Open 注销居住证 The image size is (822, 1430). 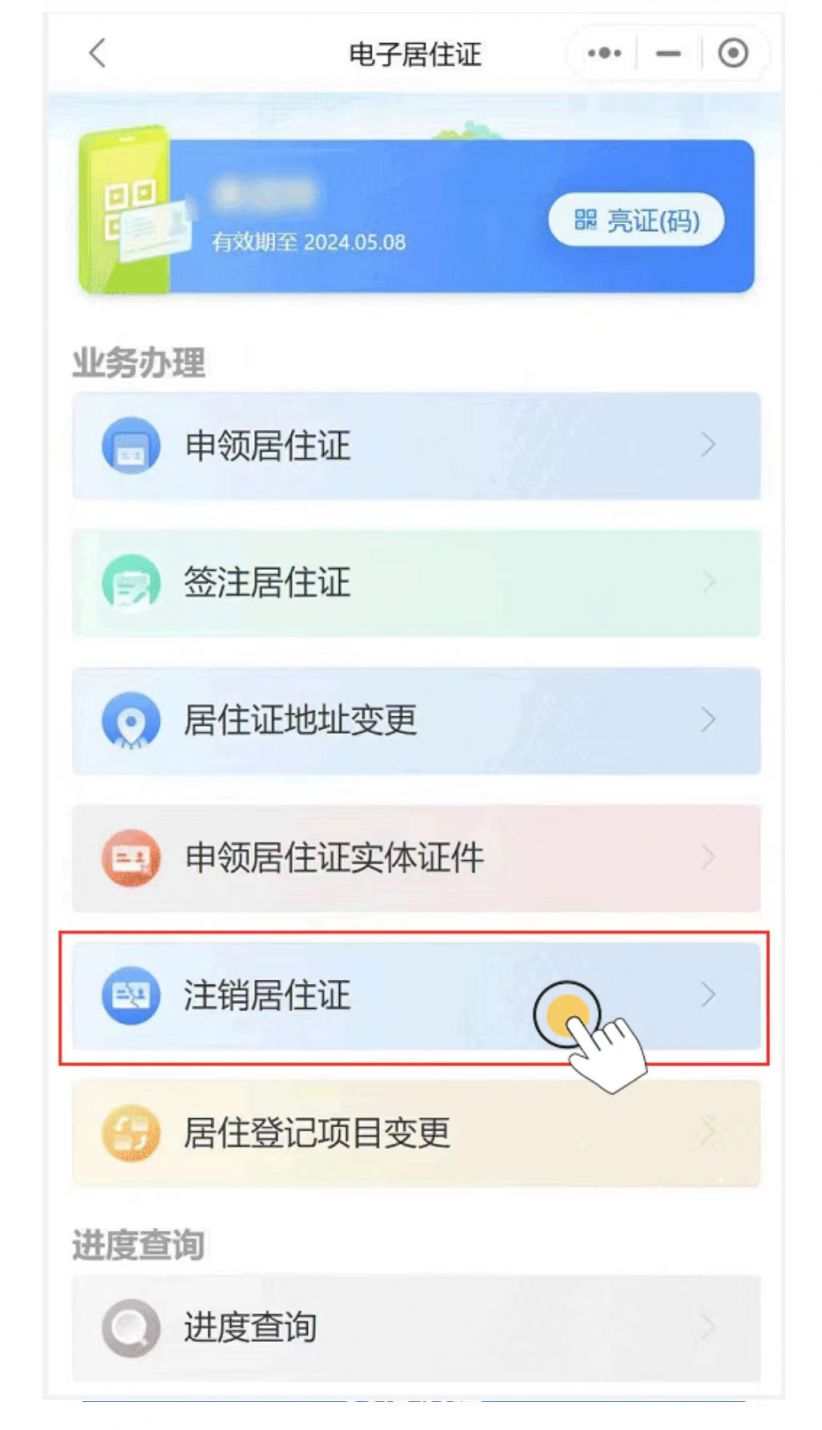(415, 995)
